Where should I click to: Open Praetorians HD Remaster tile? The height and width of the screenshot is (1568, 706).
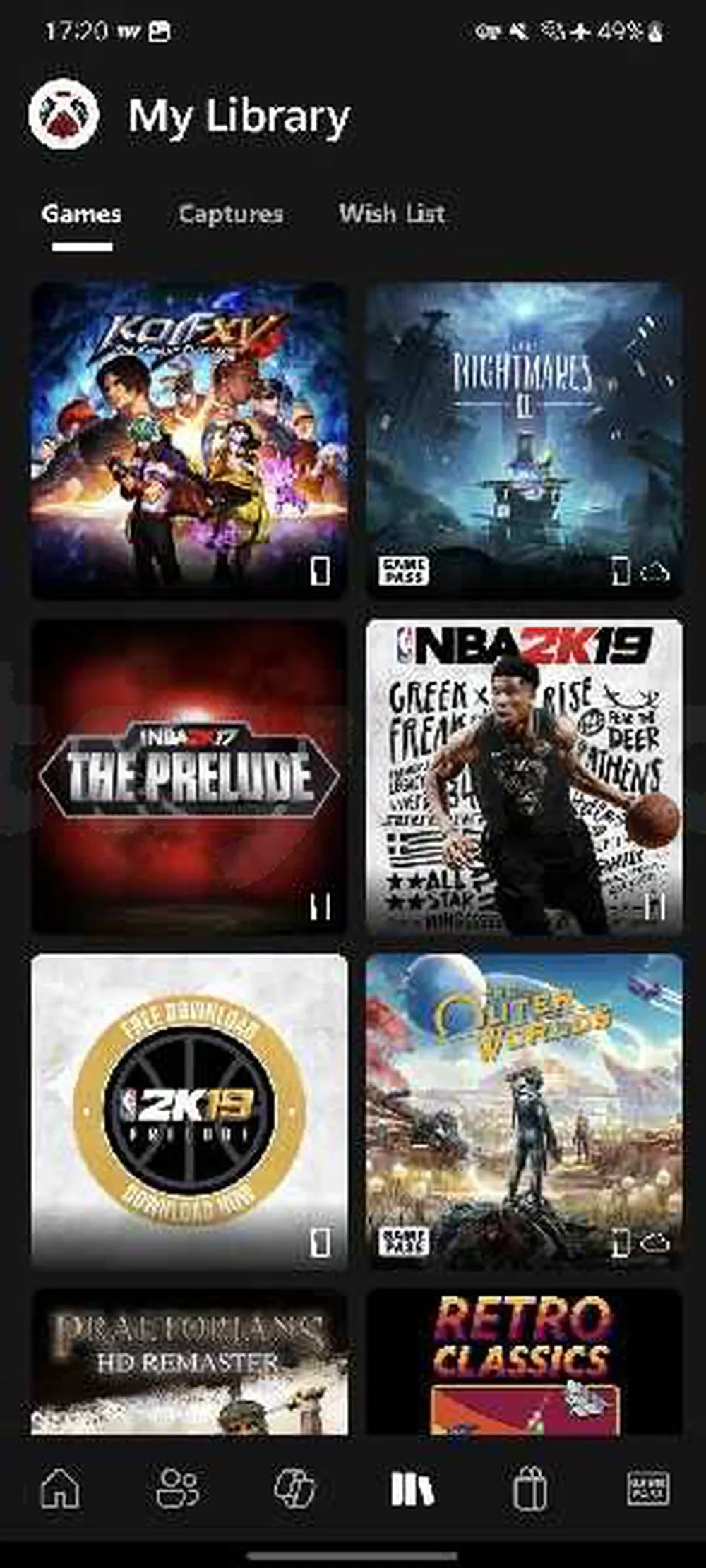[x=189, y=1362]
